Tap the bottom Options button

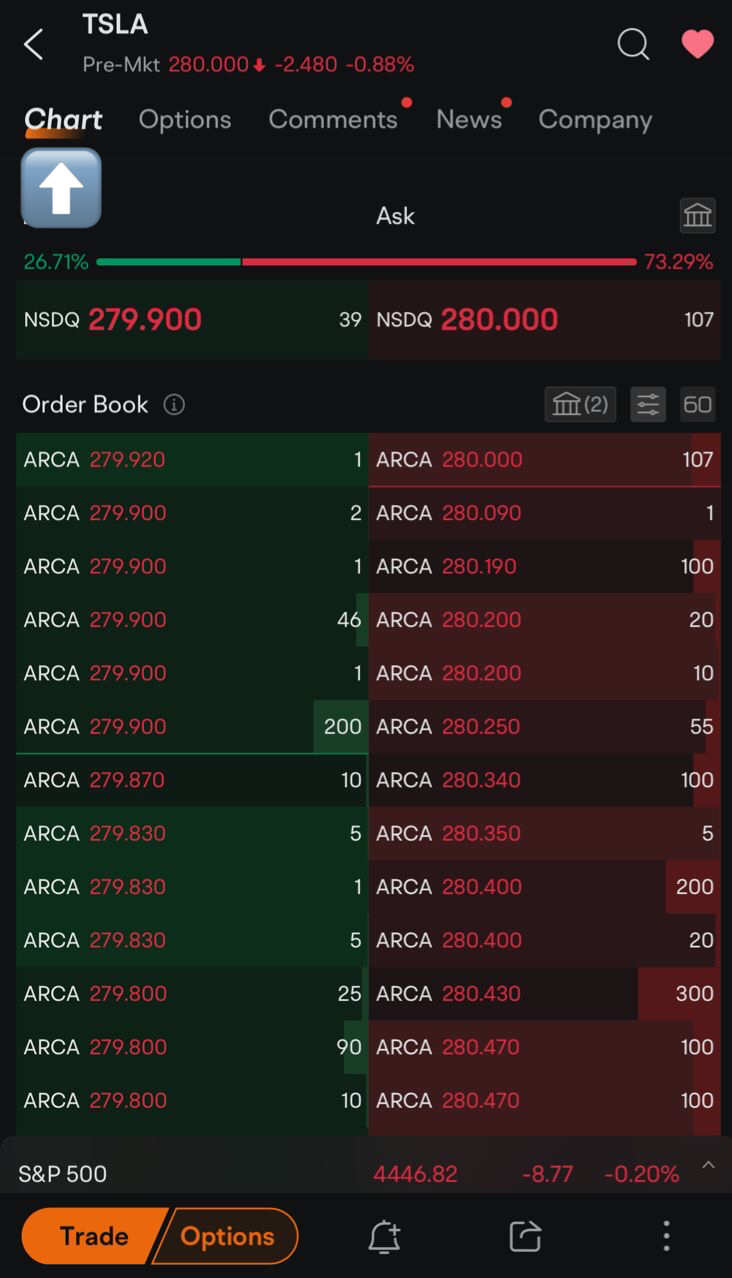227,1236
